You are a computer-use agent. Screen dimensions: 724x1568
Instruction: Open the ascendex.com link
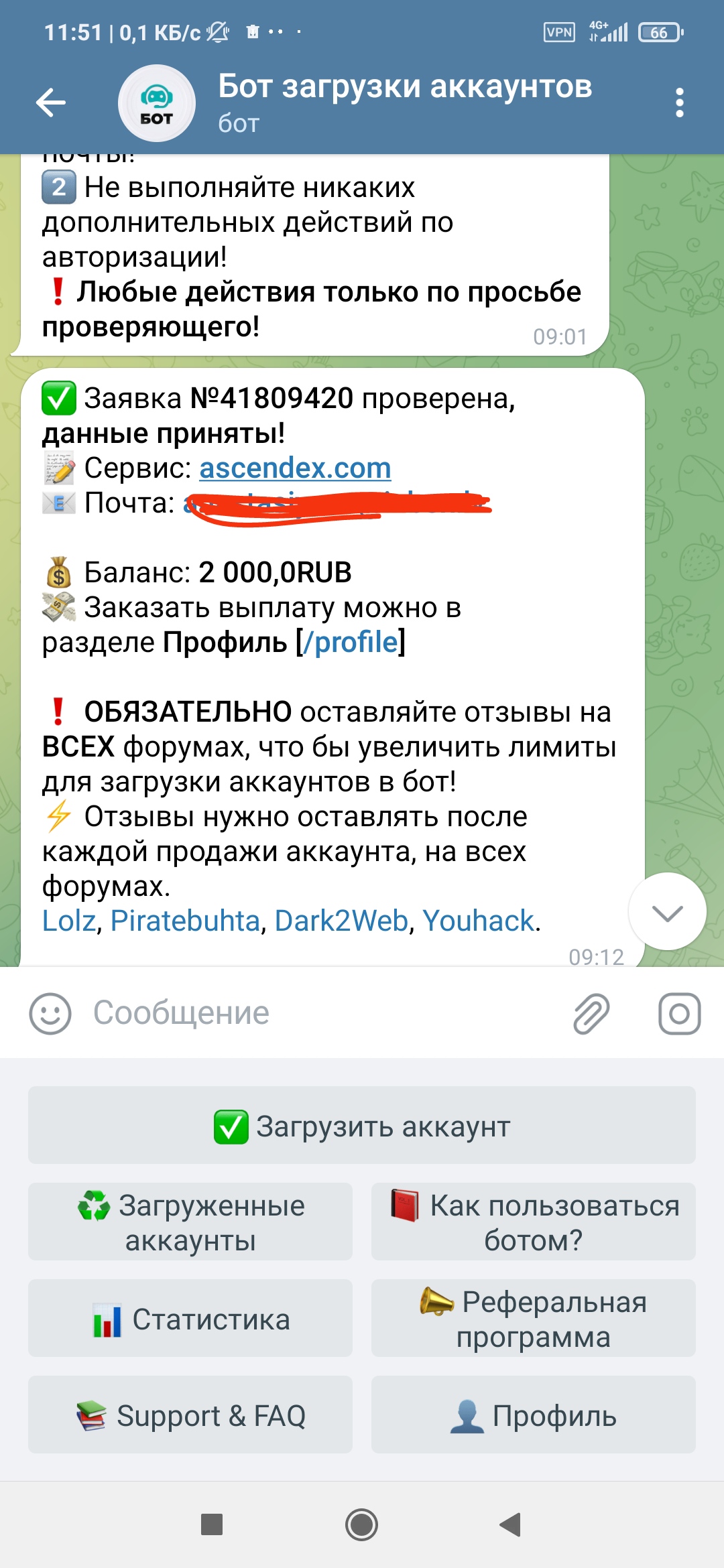(295, 468)
